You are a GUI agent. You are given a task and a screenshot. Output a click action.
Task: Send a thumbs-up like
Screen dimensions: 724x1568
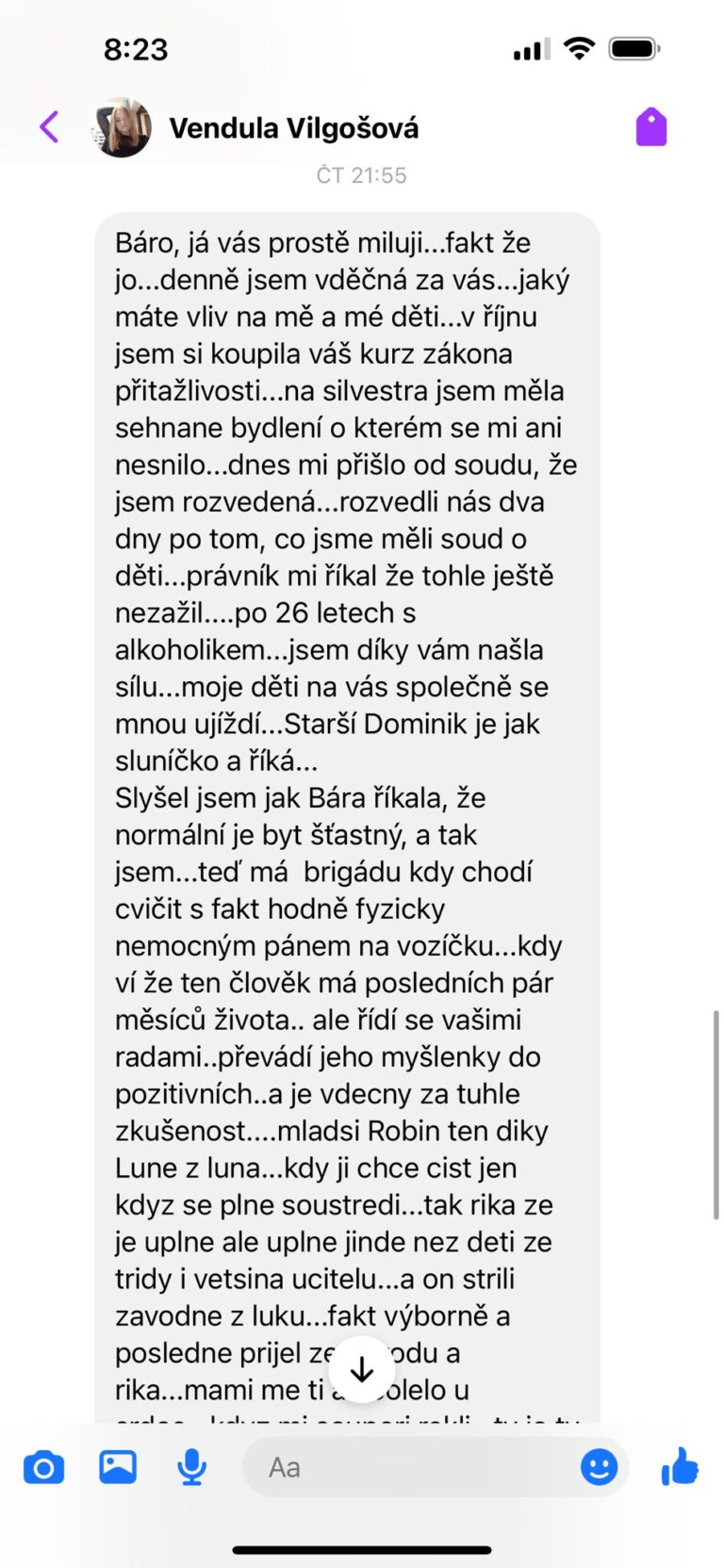tap(680, 1466)
